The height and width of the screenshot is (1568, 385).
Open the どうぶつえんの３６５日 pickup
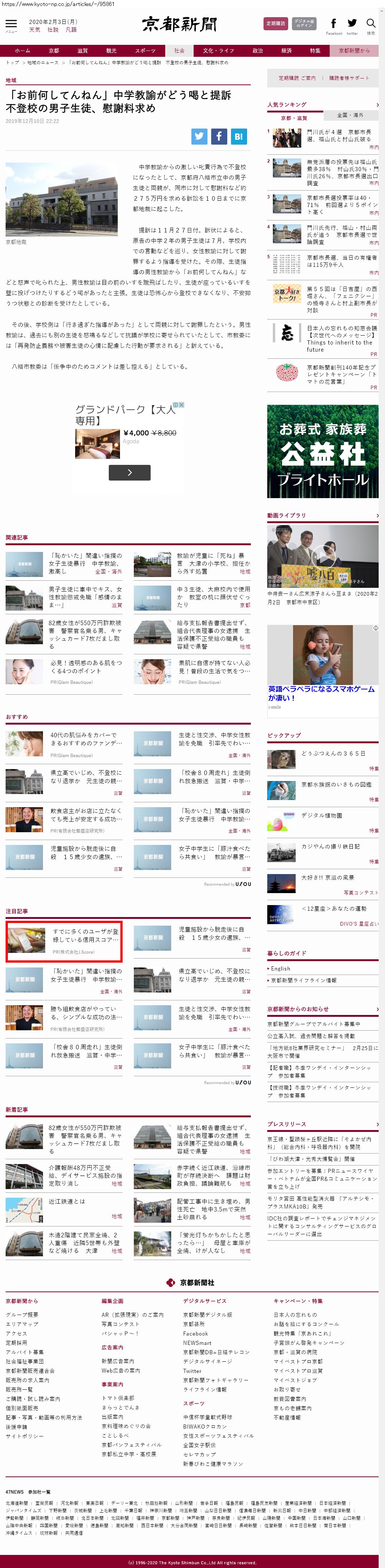333,753
